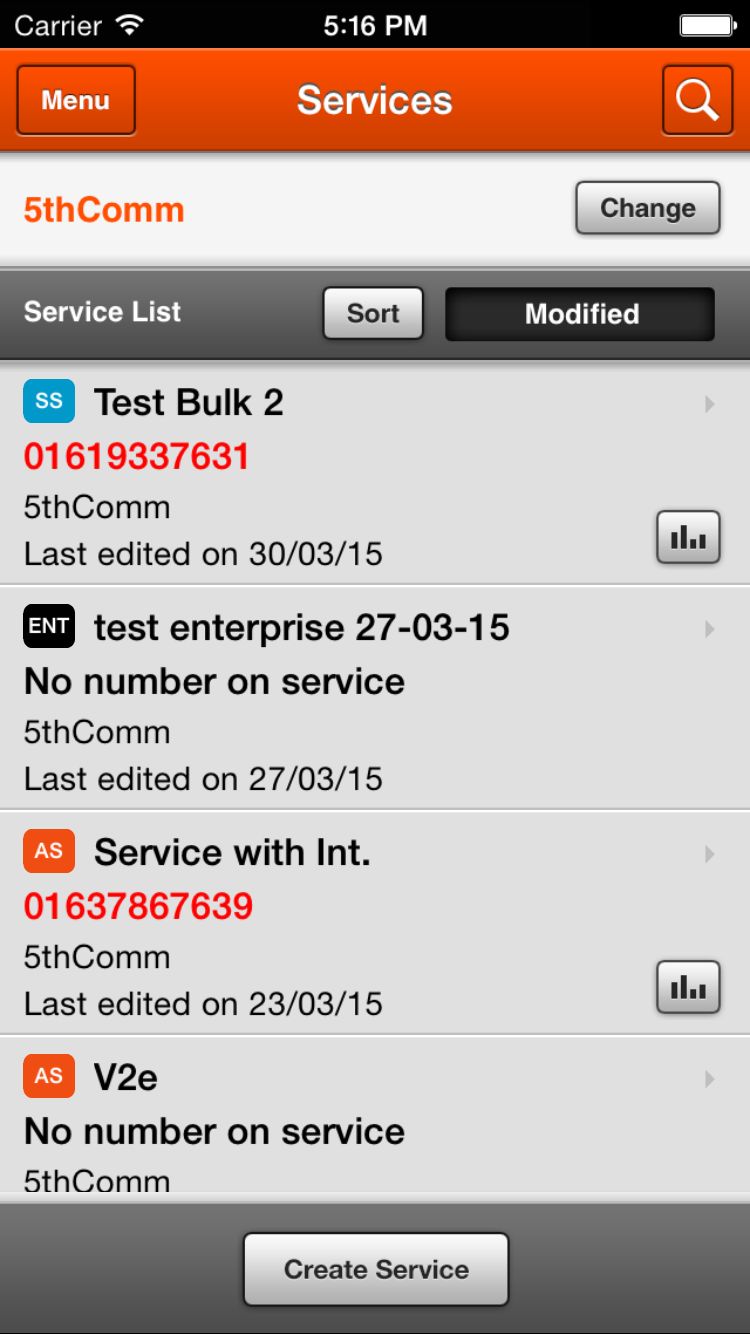Tap the Create Service button
Viewport: 750px width, 1334px height.
376,1269
